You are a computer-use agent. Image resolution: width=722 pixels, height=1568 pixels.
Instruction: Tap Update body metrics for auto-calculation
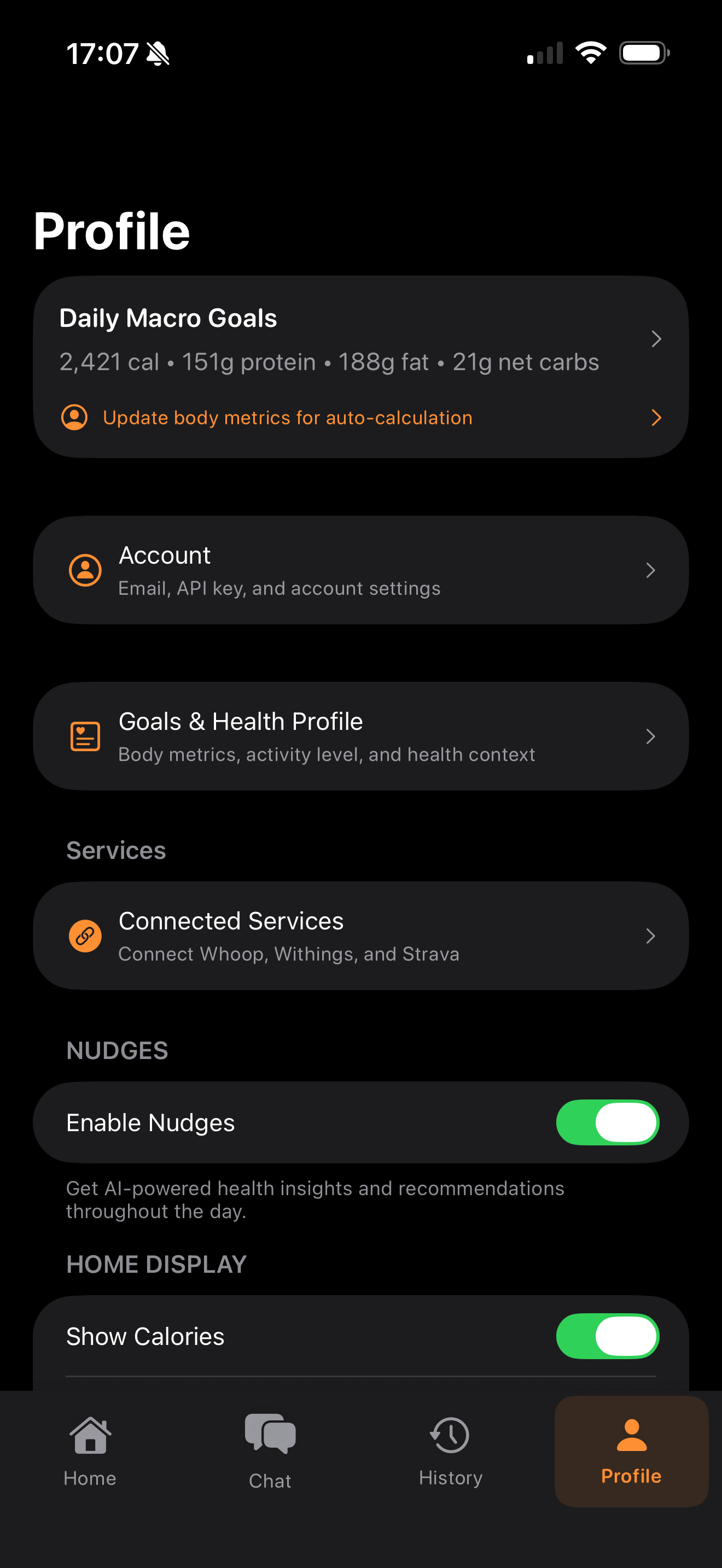pyautogui.click(x=287, y=418)
